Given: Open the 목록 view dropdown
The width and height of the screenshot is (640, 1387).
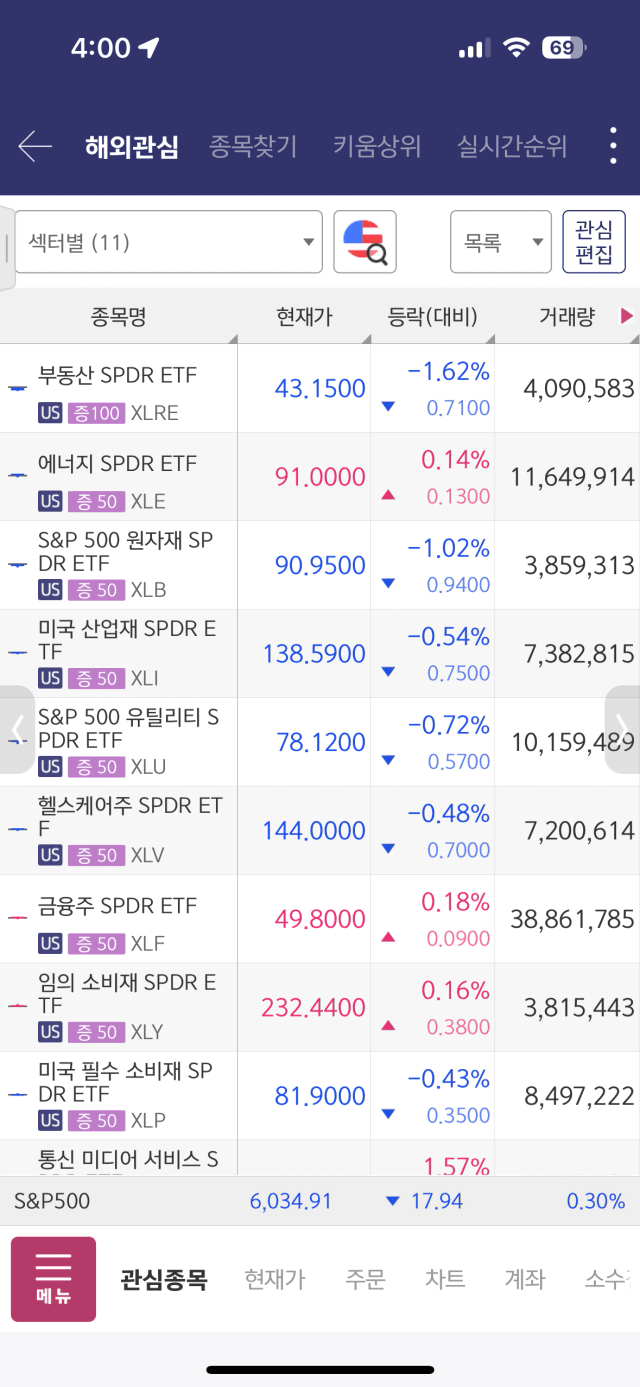Looking at the screenshot, I should 501,242.
